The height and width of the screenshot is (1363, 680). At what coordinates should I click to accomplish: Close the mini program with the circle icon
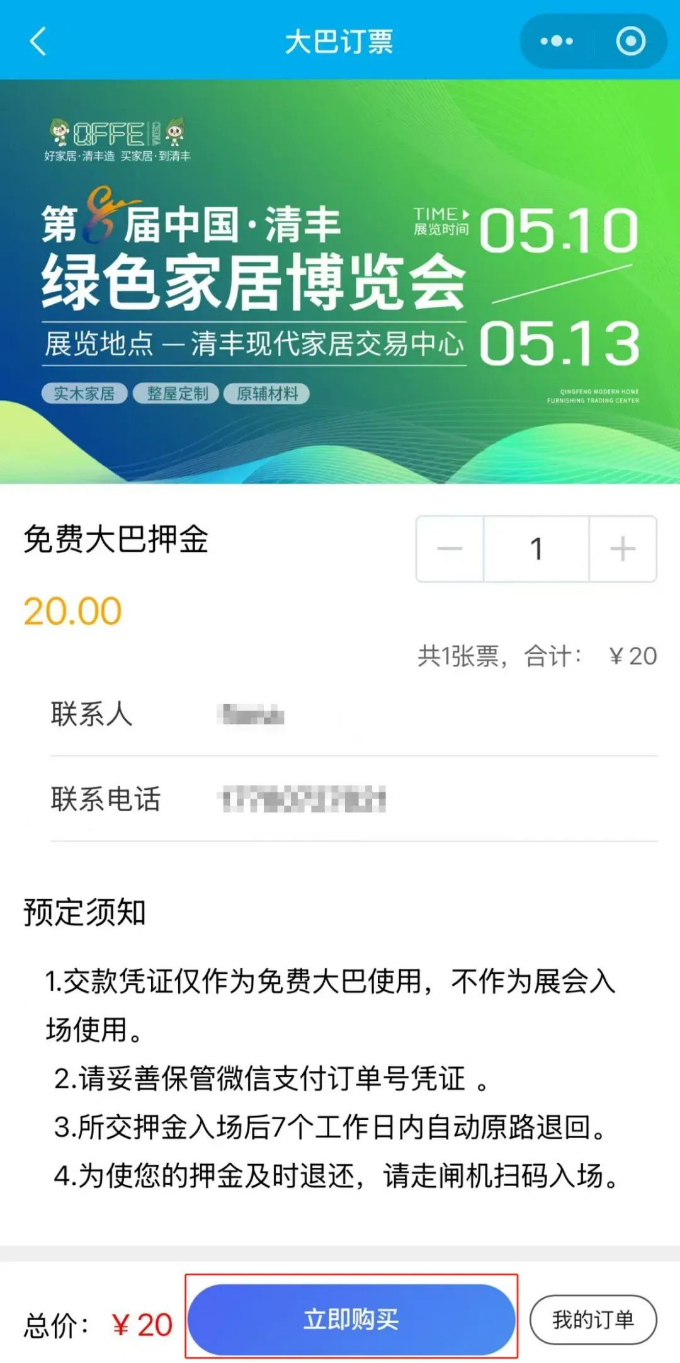click(x=631, y=42)
